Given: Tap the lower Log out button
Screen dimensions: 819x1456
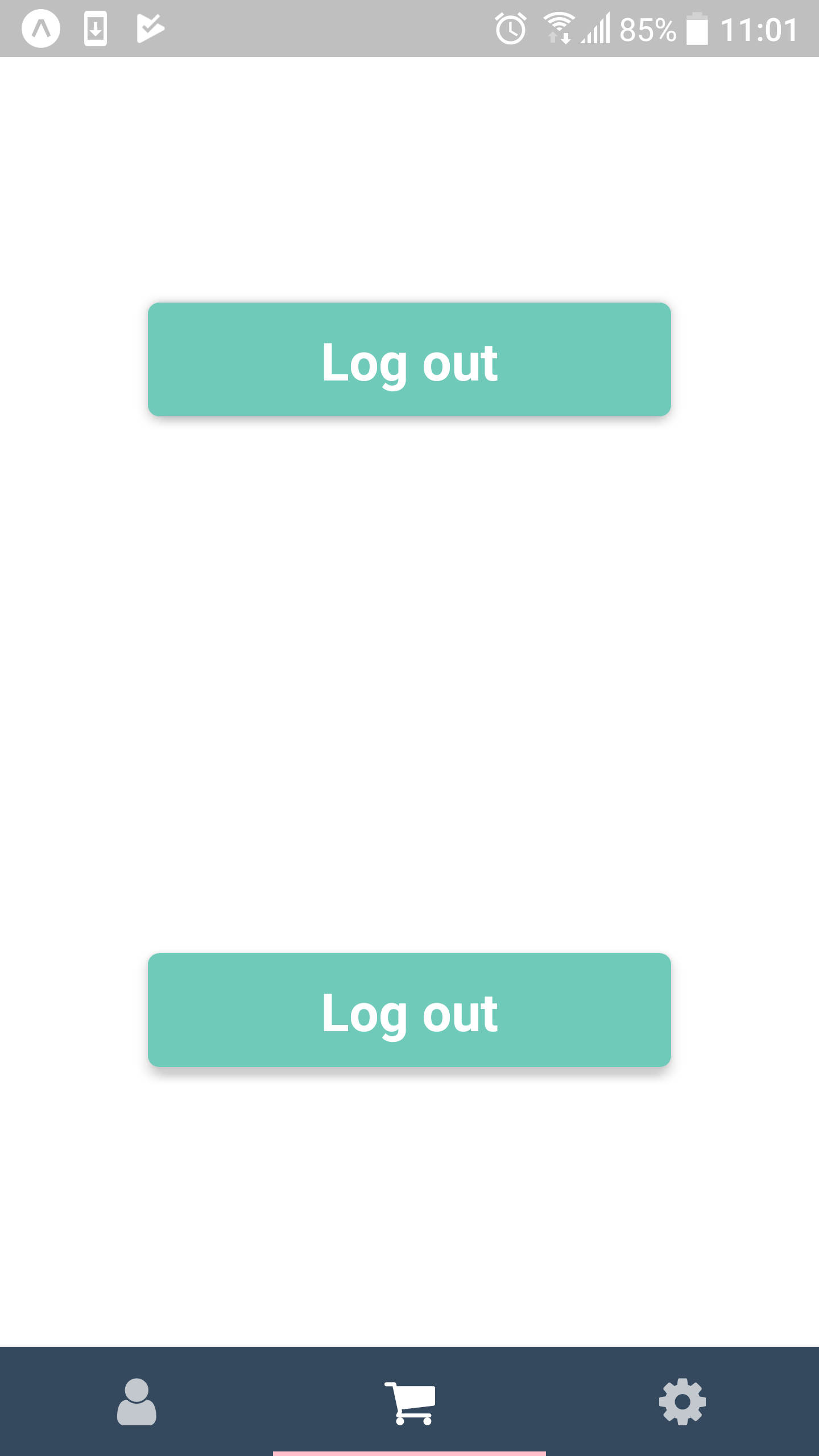Looking at the screenshot, I should [409, 1010].
